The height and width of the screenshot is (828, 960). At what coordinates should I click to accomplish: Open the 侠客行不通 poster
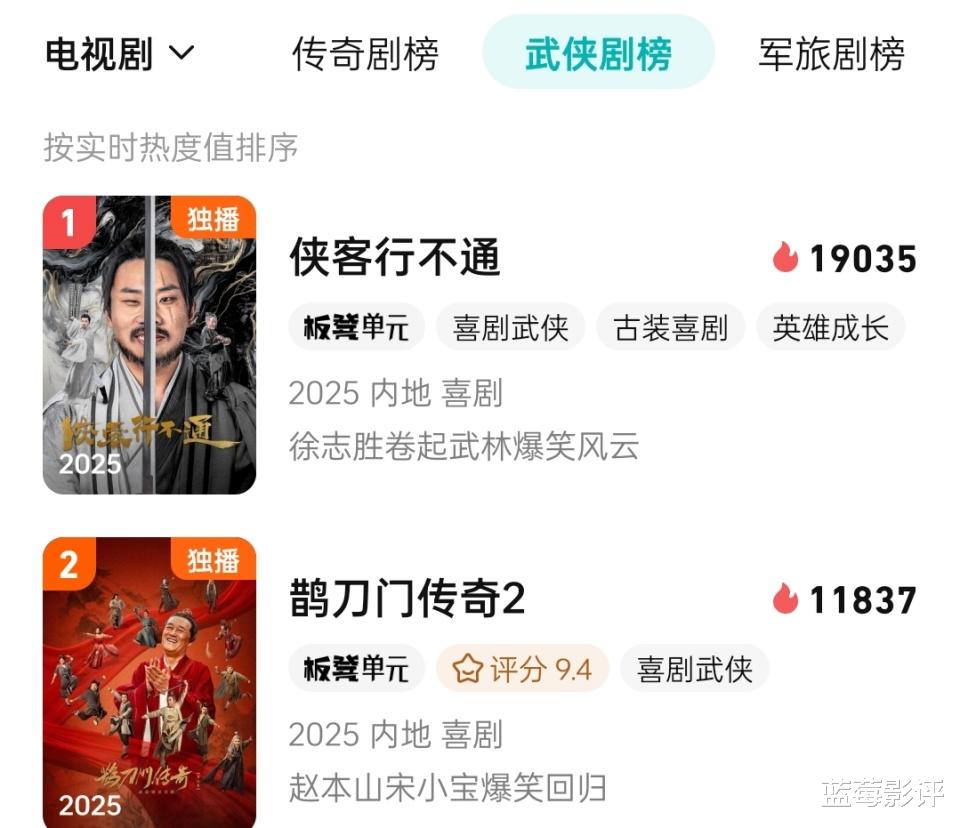tap(149, 345)
